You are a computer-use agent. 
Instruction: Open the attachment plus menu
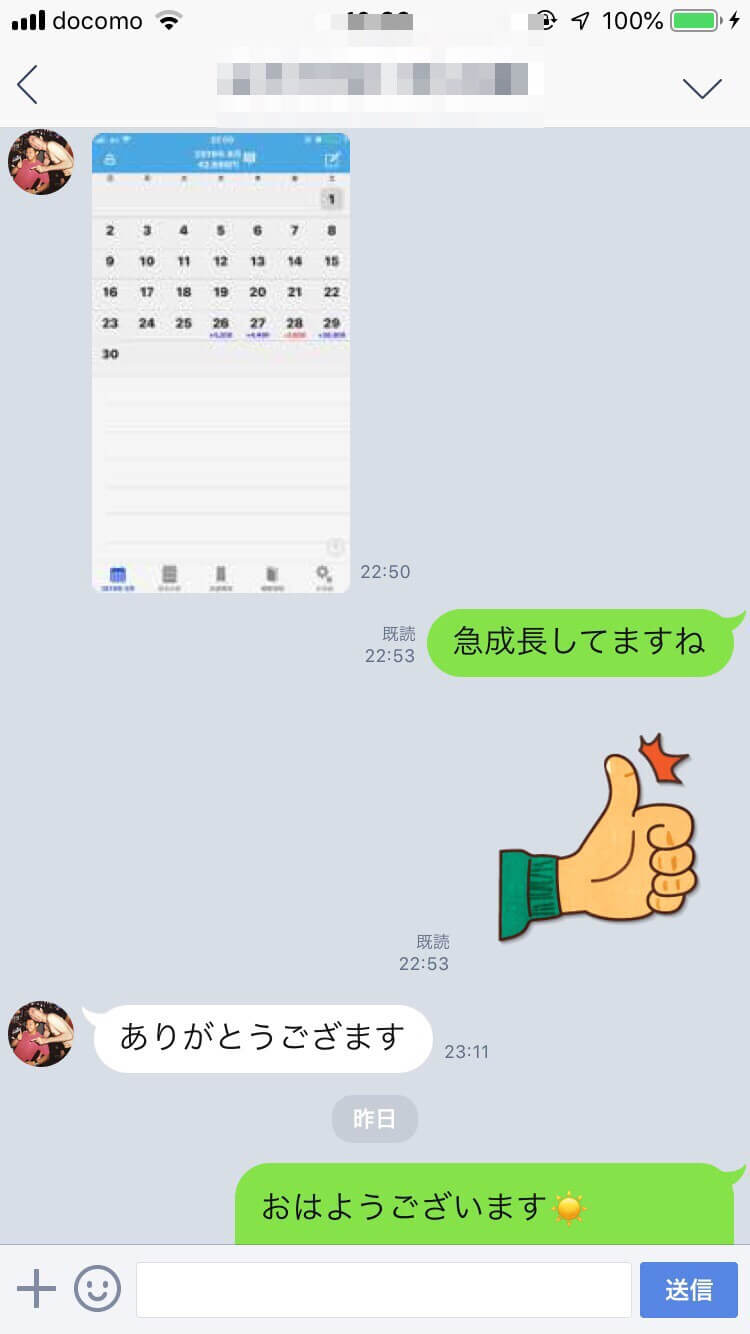37,1289
